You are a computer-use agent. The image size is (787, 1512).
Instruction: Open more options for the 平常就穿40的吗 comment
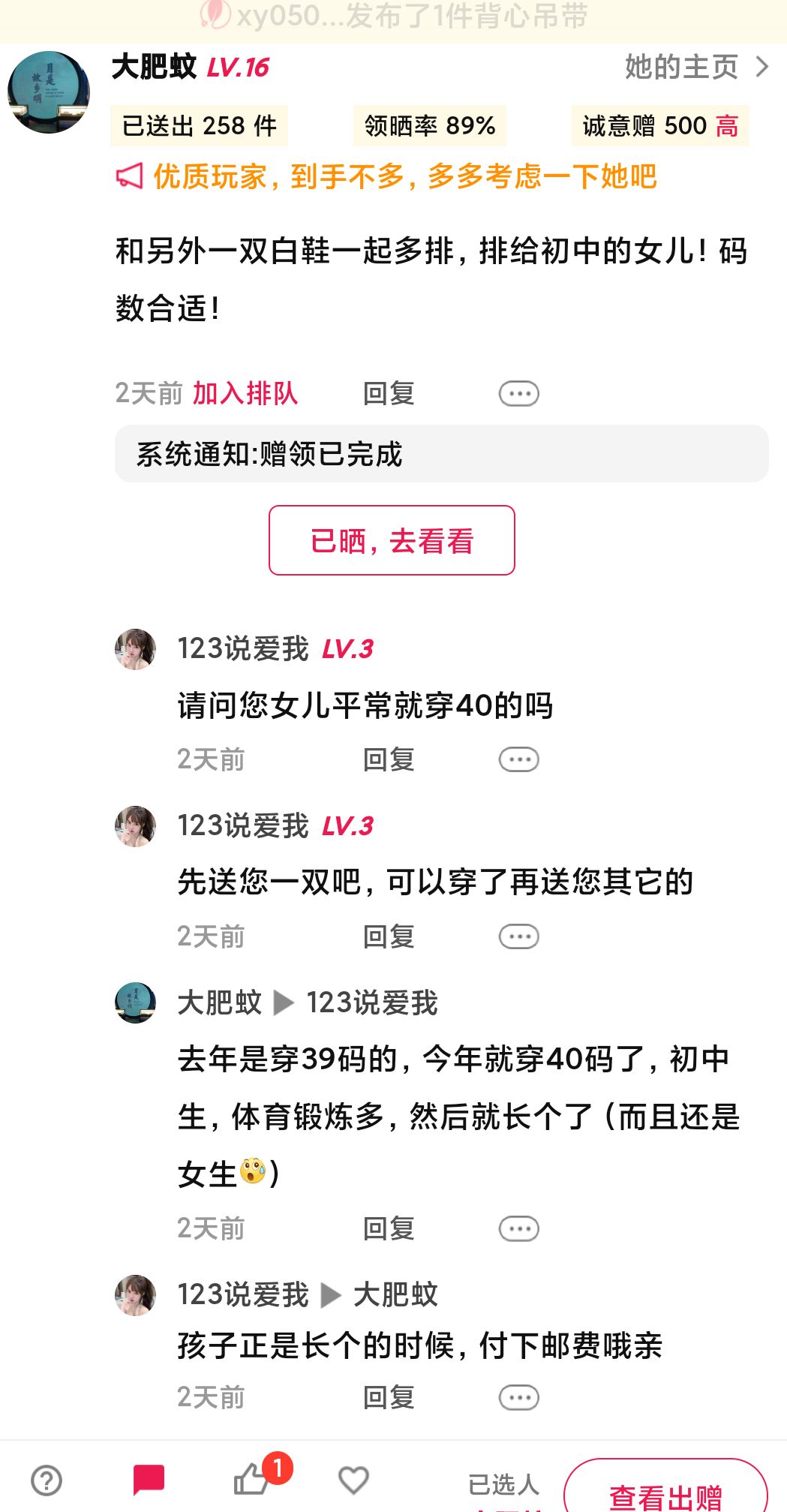518,759
